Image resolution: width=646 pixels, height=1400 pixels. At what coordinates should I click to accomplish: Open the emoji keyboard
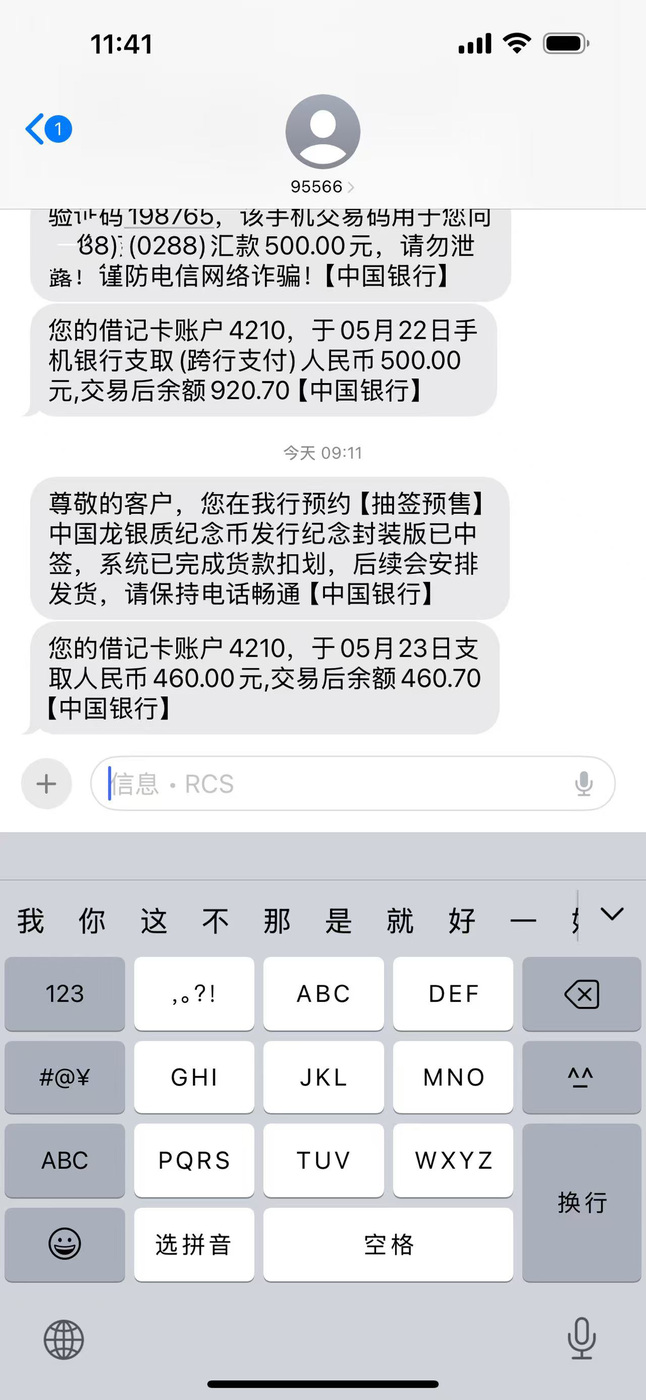coord(65,1244)
